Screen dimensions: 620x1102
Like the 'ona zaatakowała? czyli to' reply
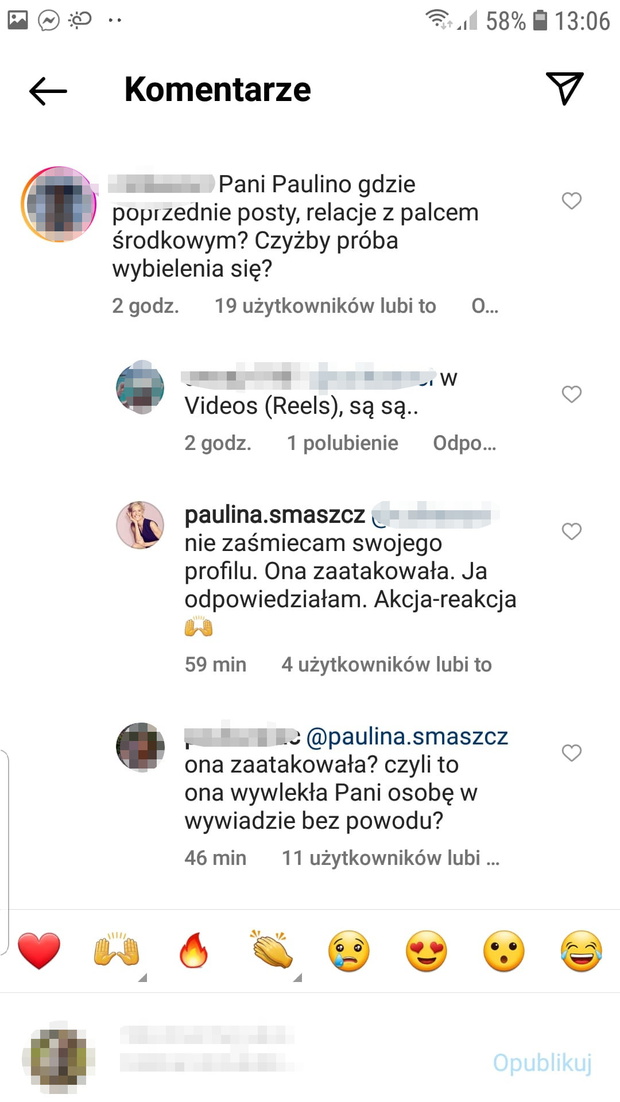[x=571, y=753]
